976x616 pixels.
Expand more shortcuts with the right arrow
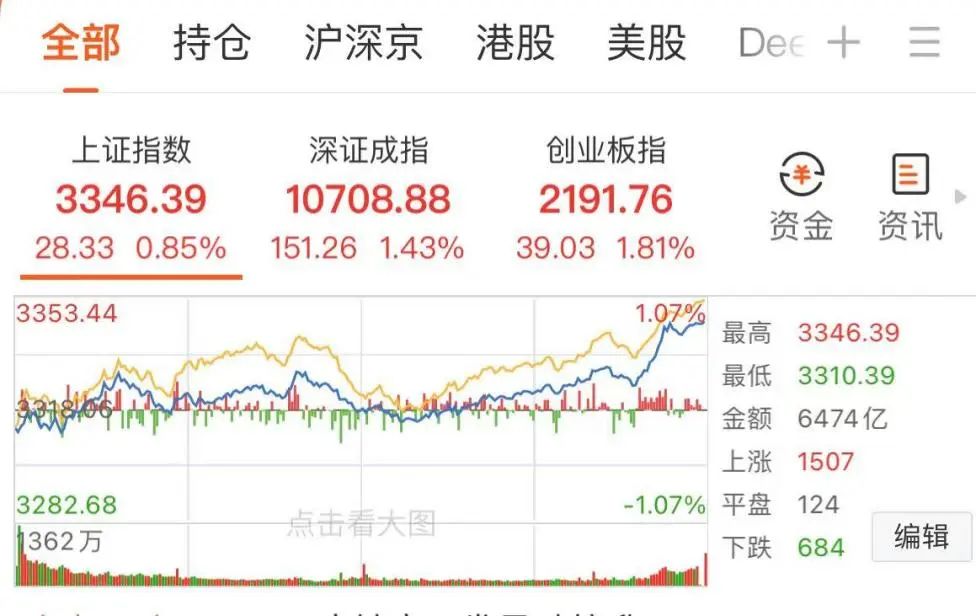point(962,197)
